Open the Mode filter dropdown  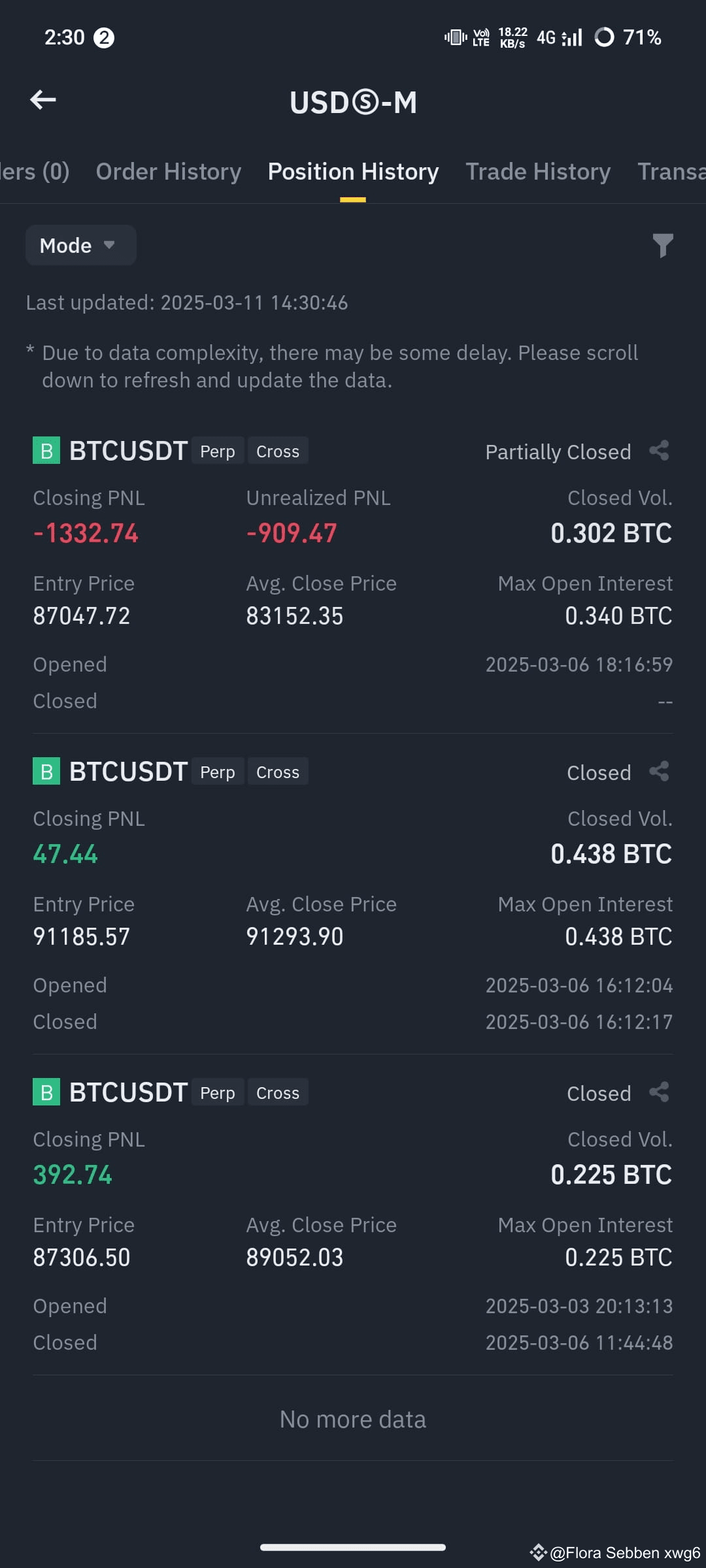[80, 245]
